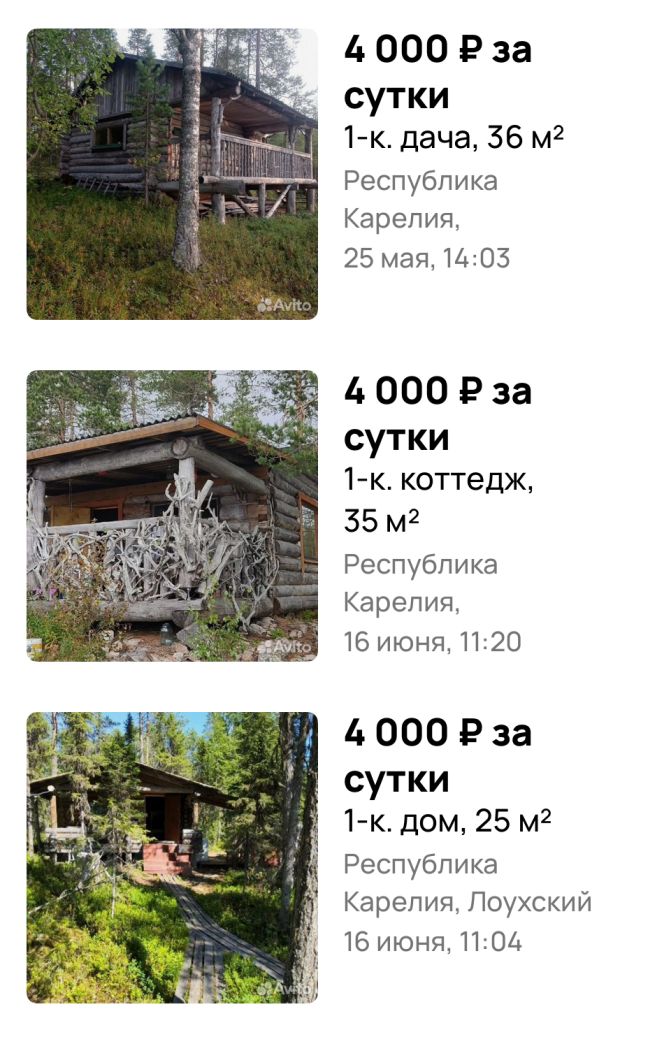Open the 1-к. дача 36 м² listing
650x1037 pixels.
click(x=453, y=137)
